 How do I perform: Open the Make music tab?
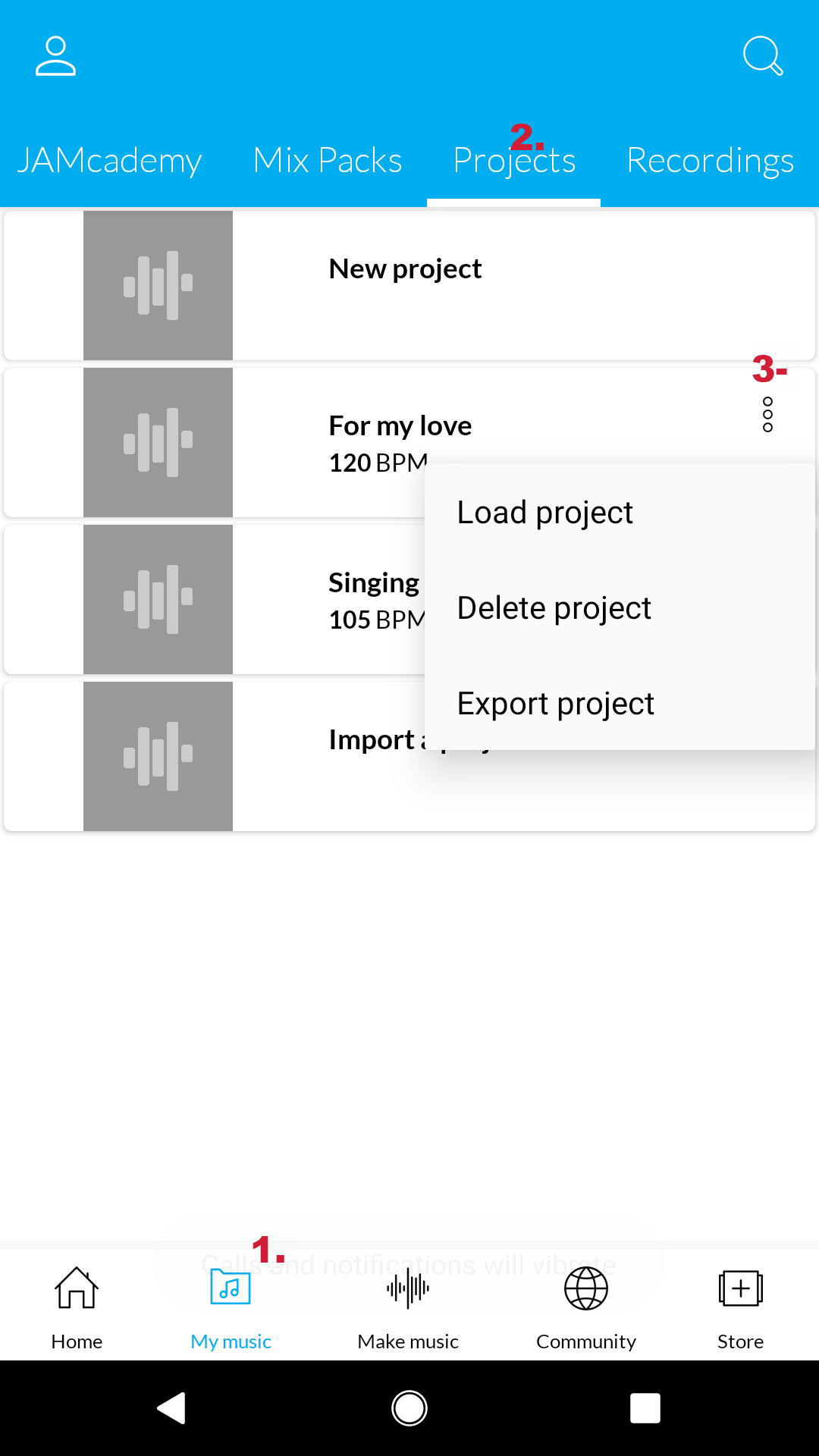point(408,1306)
